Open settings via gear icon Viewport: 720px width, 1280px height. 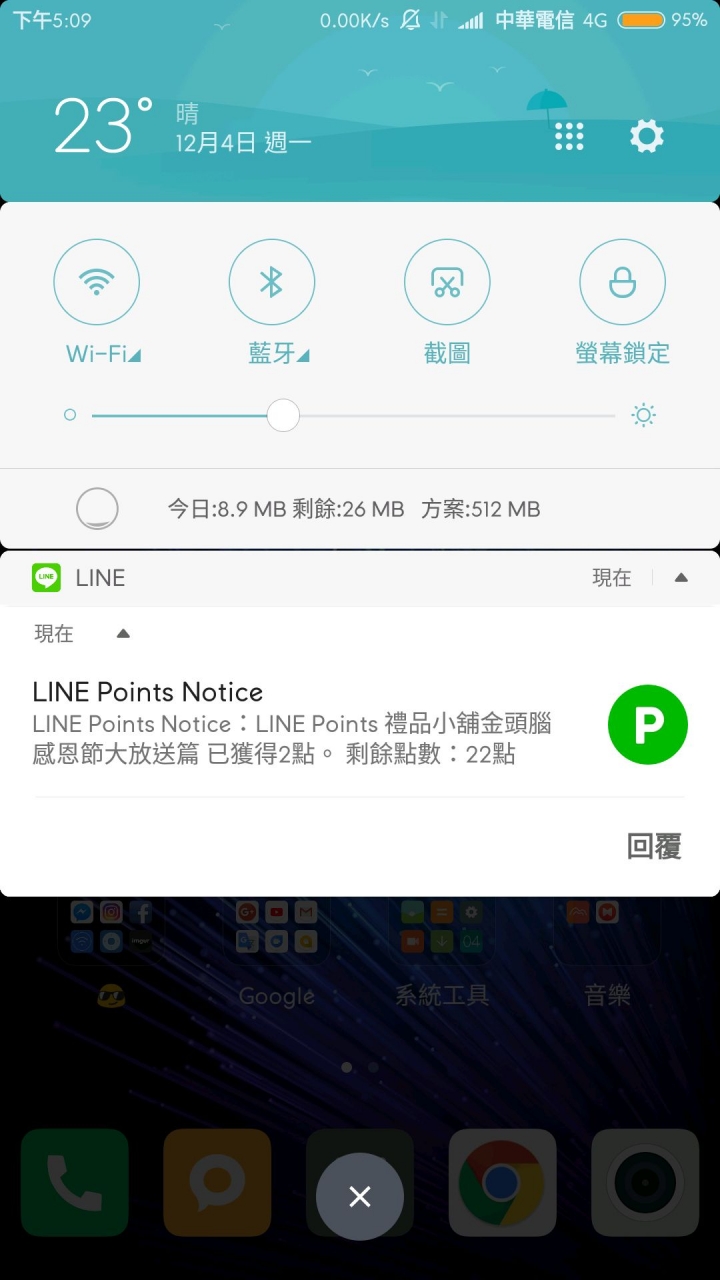click(x=646, y=136)
